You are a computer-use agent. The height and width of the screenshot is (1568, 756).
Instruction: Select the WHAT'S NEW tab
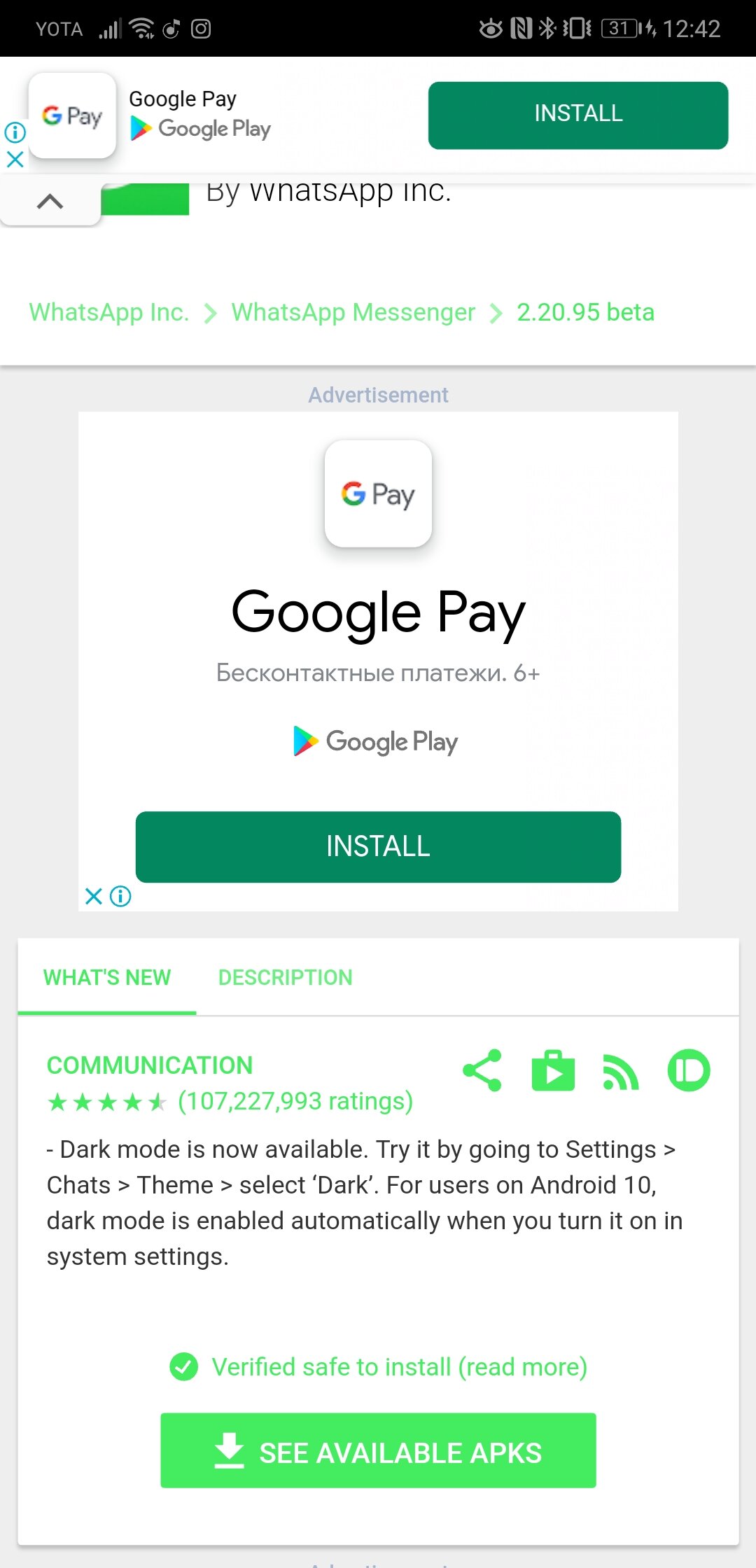(107, 978)
